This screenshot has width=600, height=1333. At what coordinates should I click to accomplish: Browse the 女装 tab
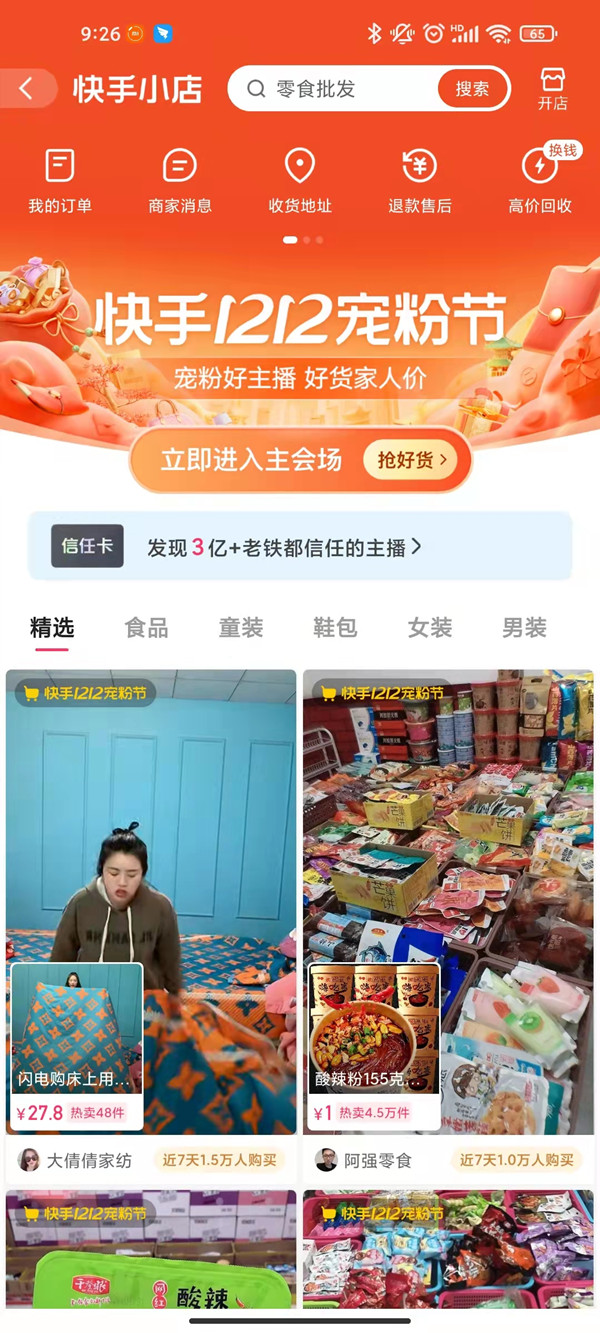click(x=430, y=628)
